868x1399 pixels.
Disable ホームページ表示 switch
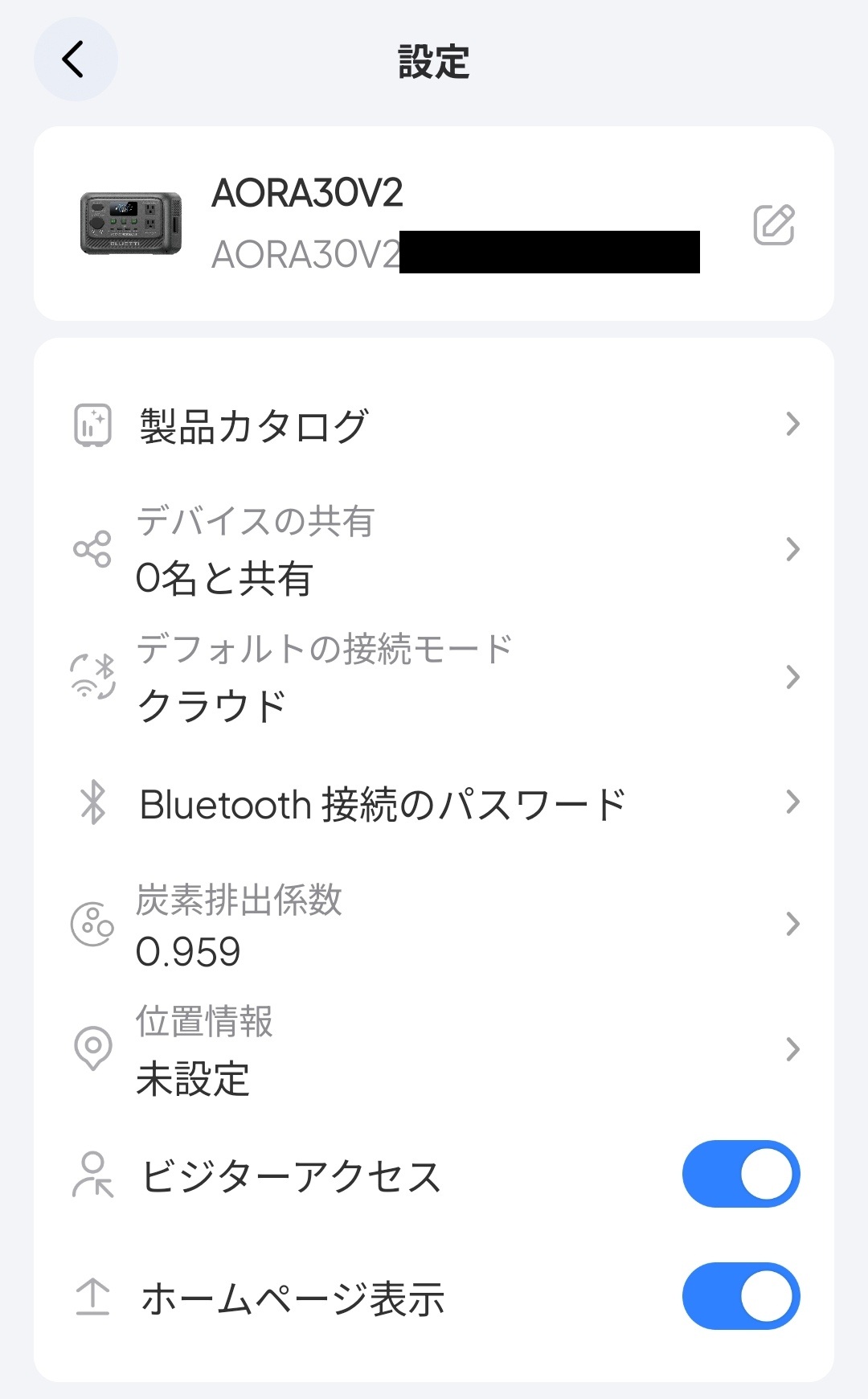click(740, 1296)
